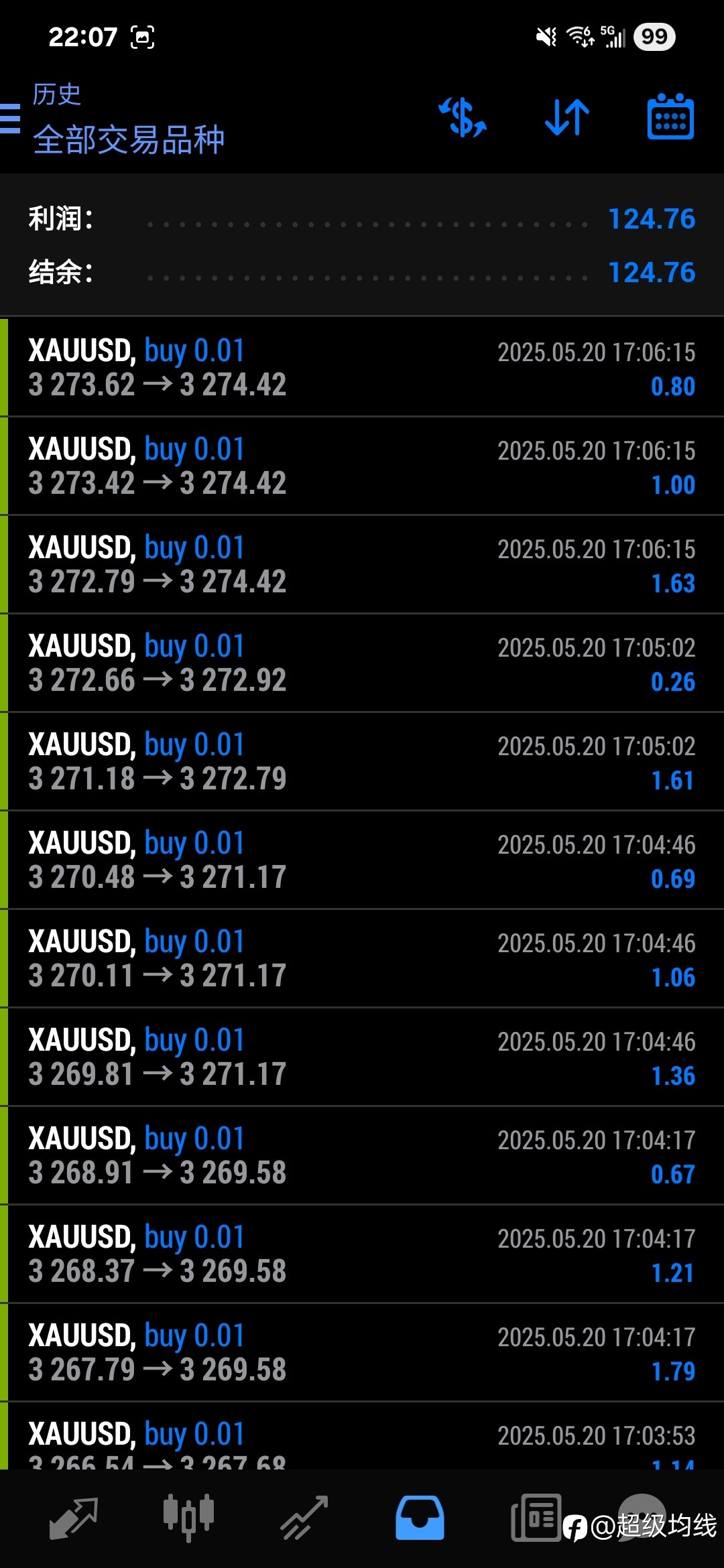Switch to the Quotes tab
The width and height of the screenshot is (724, 1568).
click(x=74, y=1518)
